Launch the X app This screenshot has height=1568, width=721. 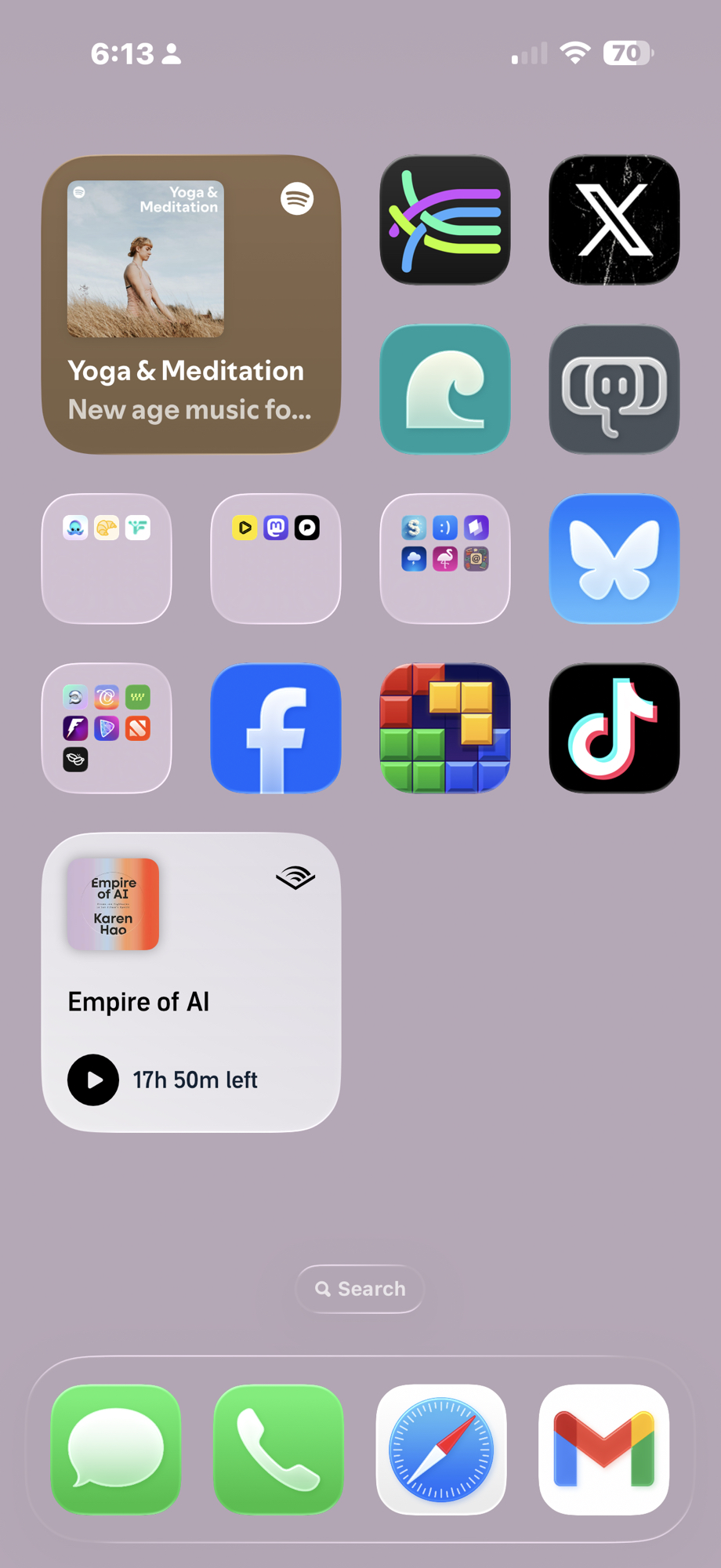pyautogui.click(x=614, y=220)
